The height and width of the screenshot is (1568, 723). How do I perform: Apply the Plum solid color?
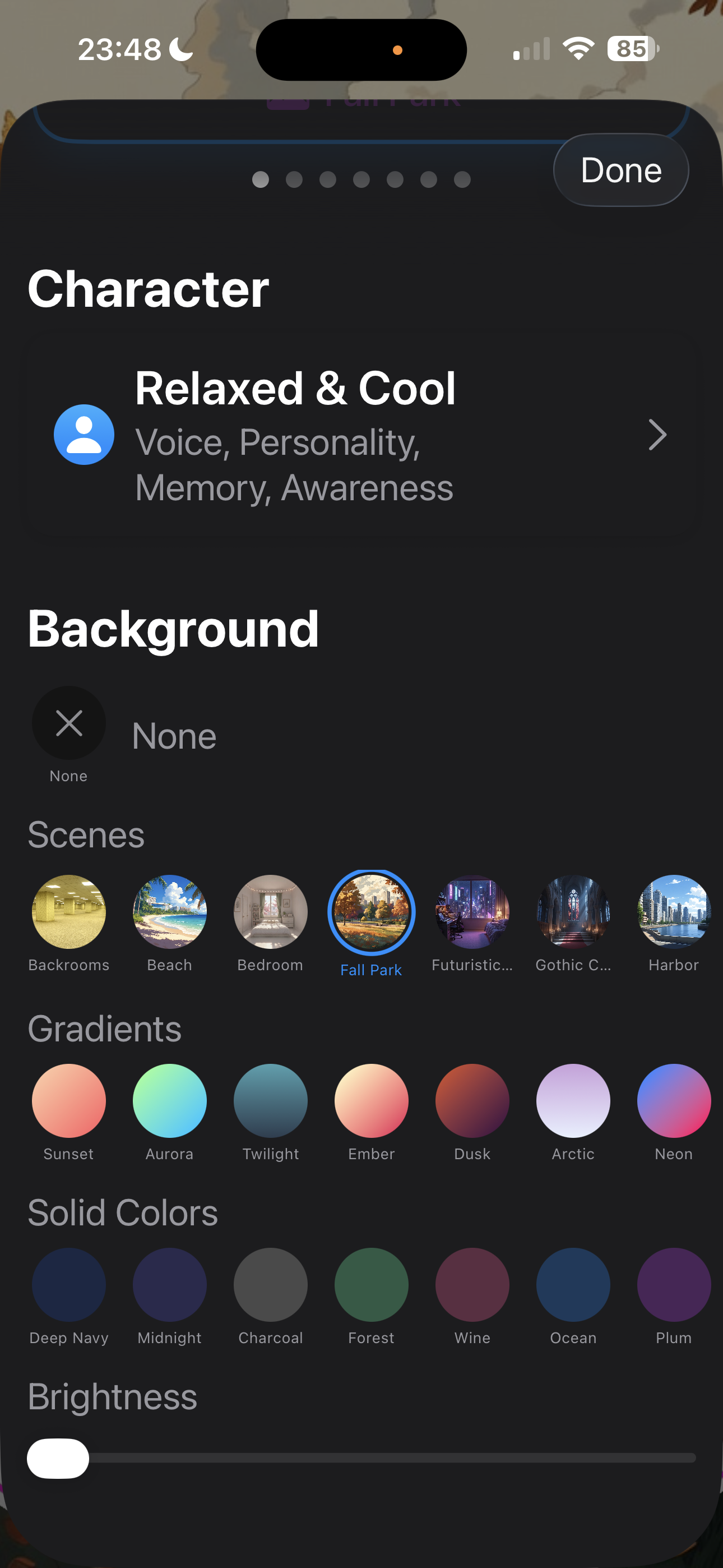coord(673,1284)
